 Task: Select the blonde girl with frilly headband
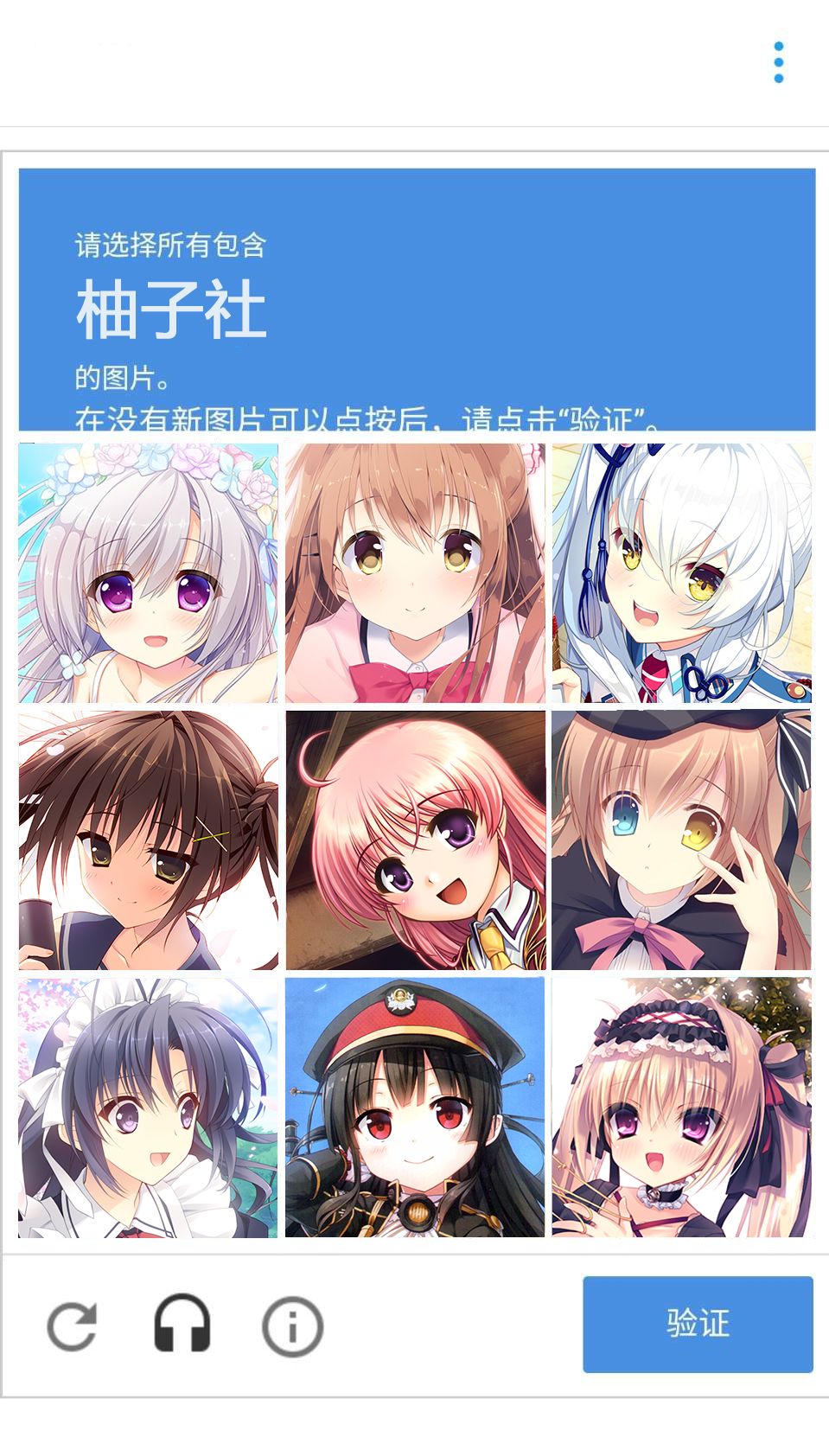[x=682, y=1107]
